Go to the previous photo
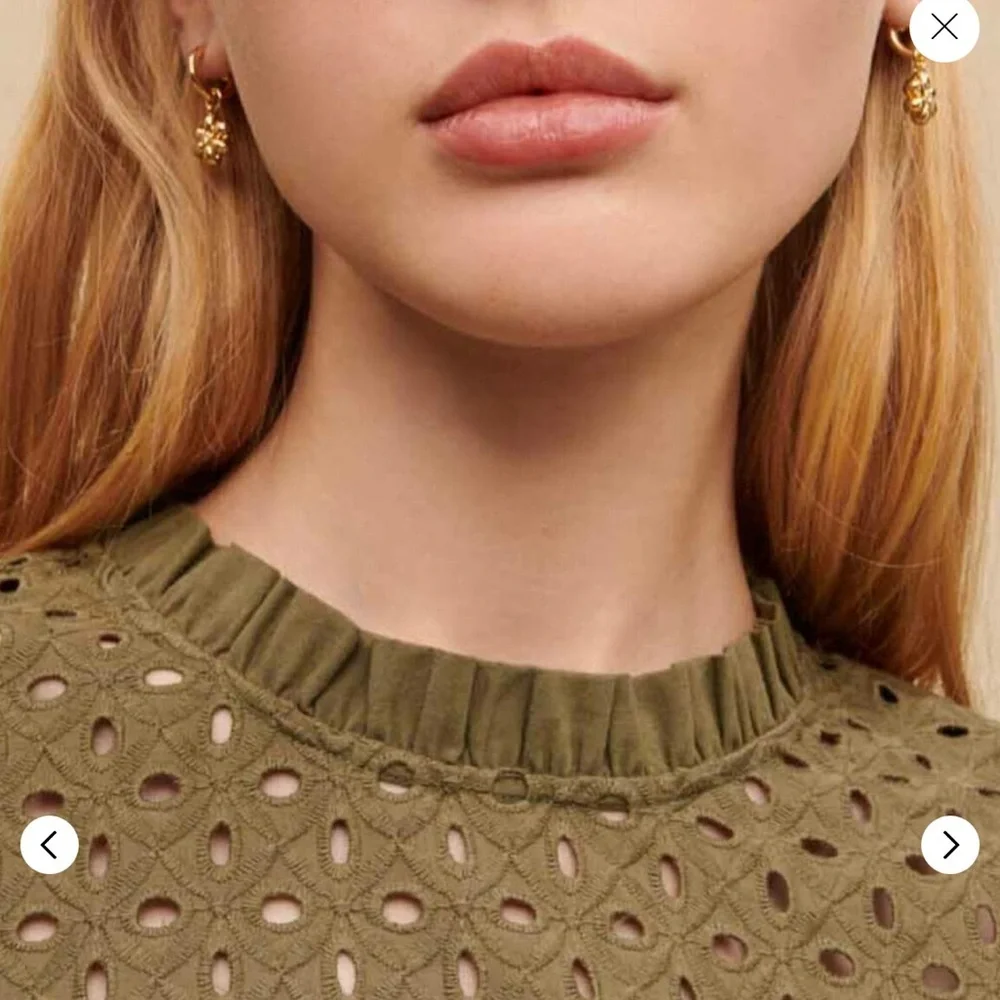 point(49,845)
